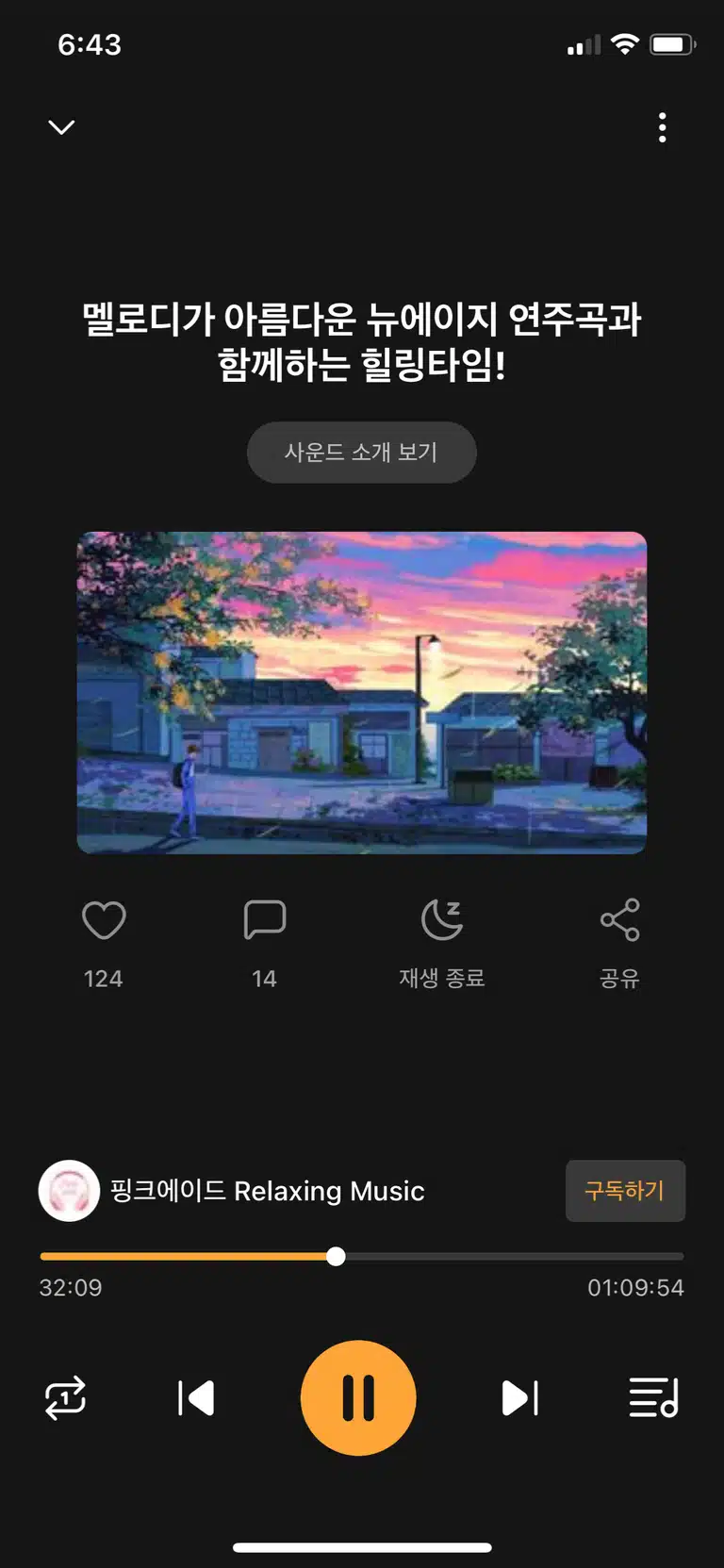Open the comments bubble icon

click(x=265, y=920)
